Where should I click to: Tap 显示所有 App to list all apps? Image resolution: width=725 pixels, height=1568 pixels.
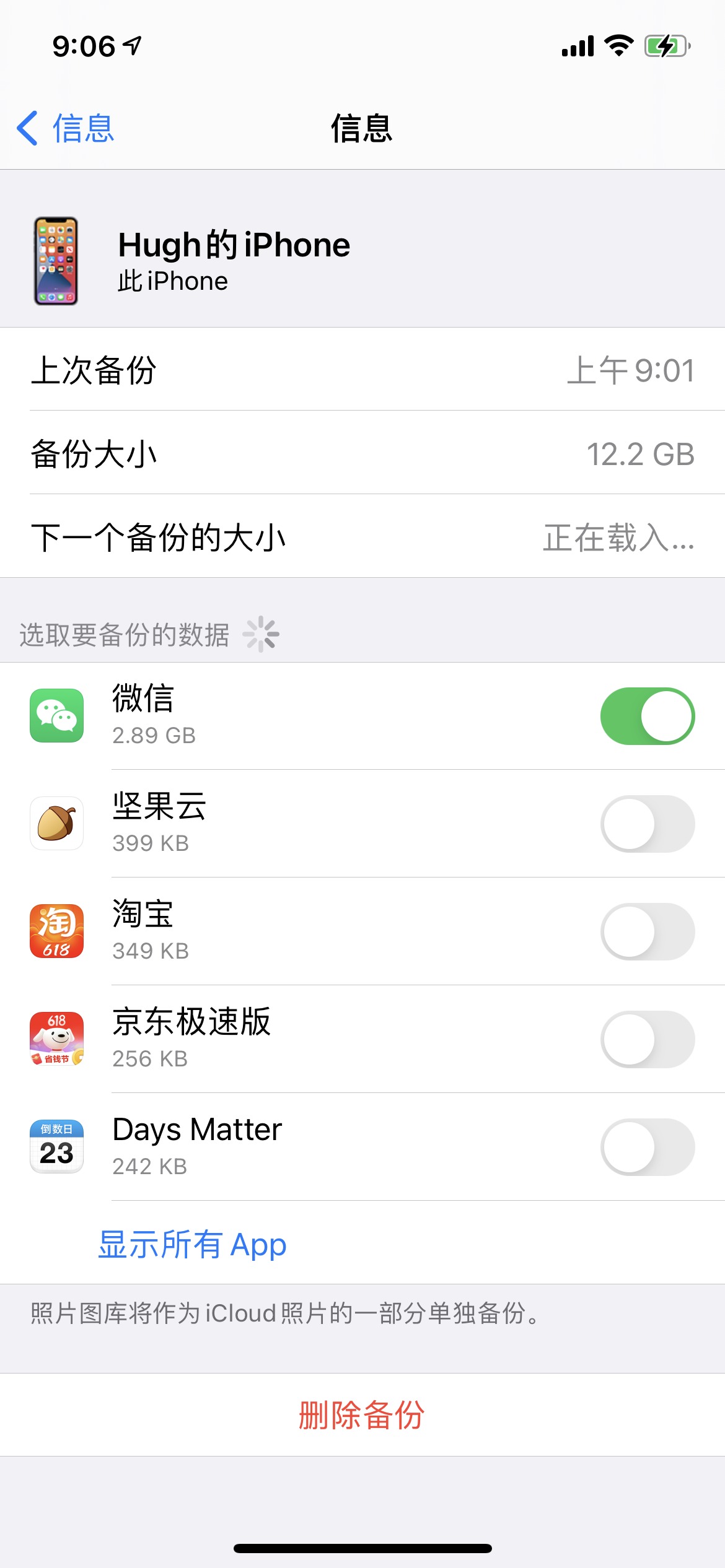192,1244
